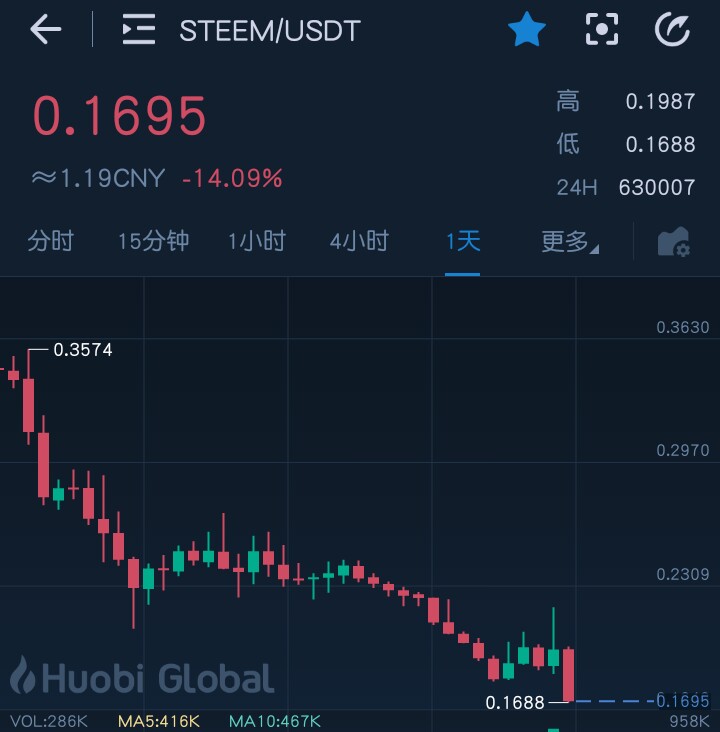Toggle the favorite star for STEEM/USDT

click(526, 30)
